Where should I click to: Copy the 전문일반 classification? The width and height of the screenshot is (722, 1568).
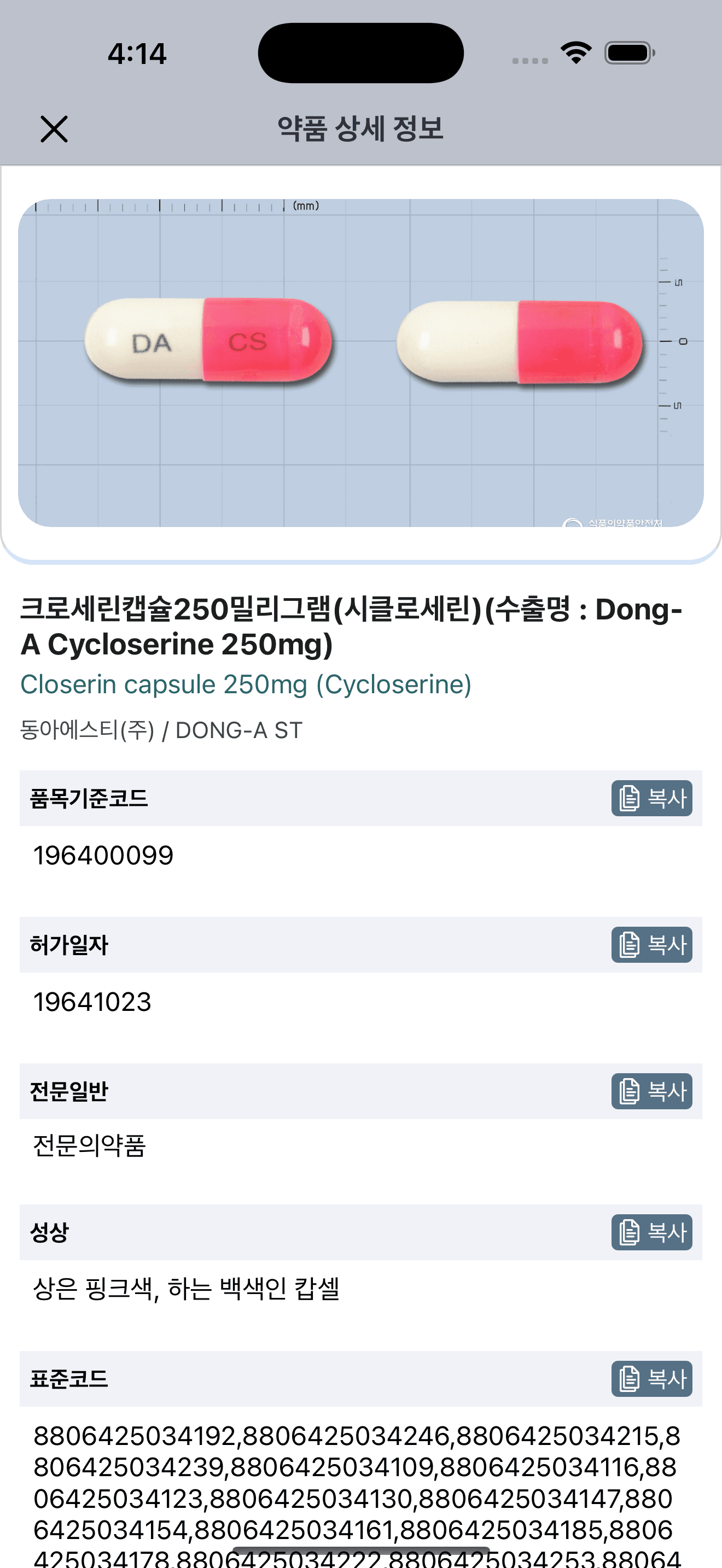pos(651,1091)
